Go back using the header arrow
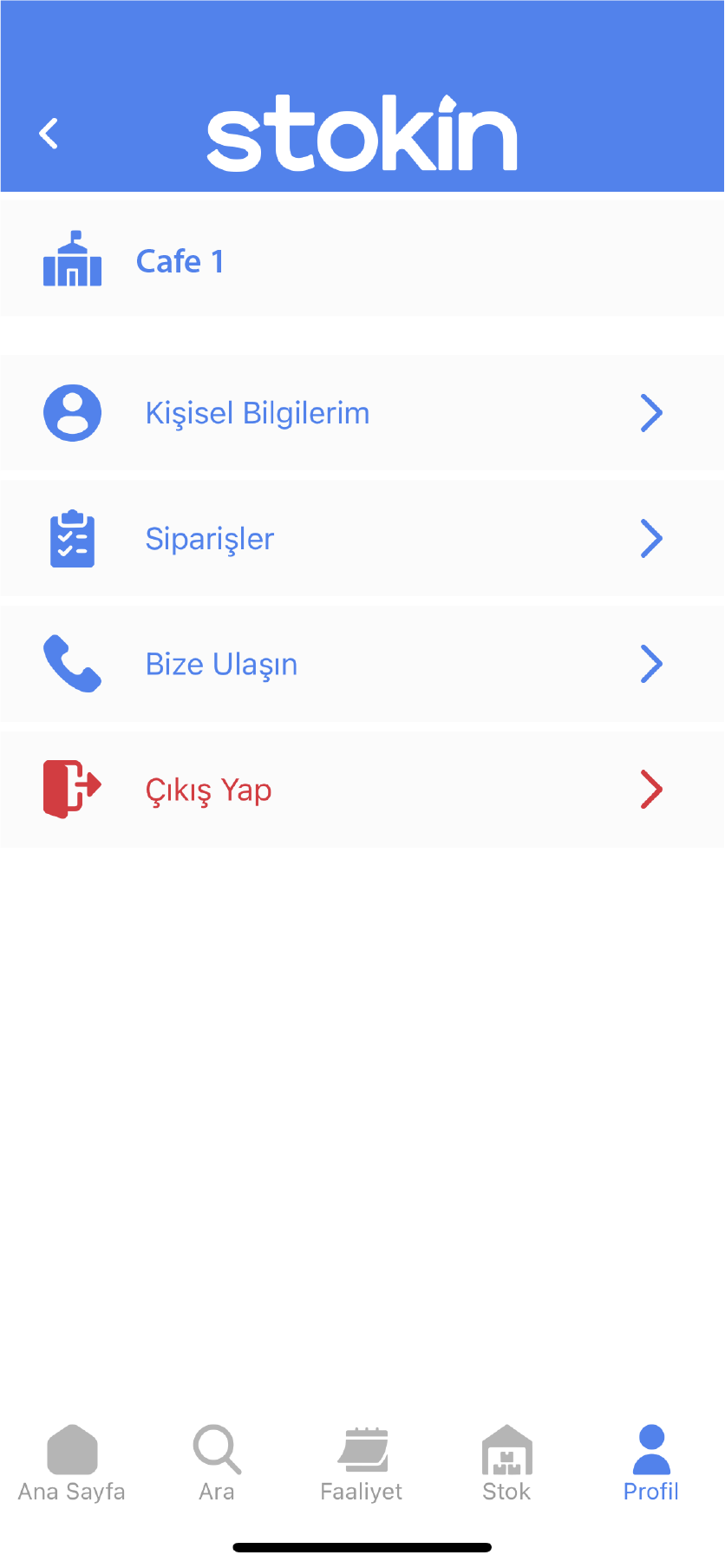Image resolution: width=725 pixels, height=1568 pixels. click(x=49, y=134)
